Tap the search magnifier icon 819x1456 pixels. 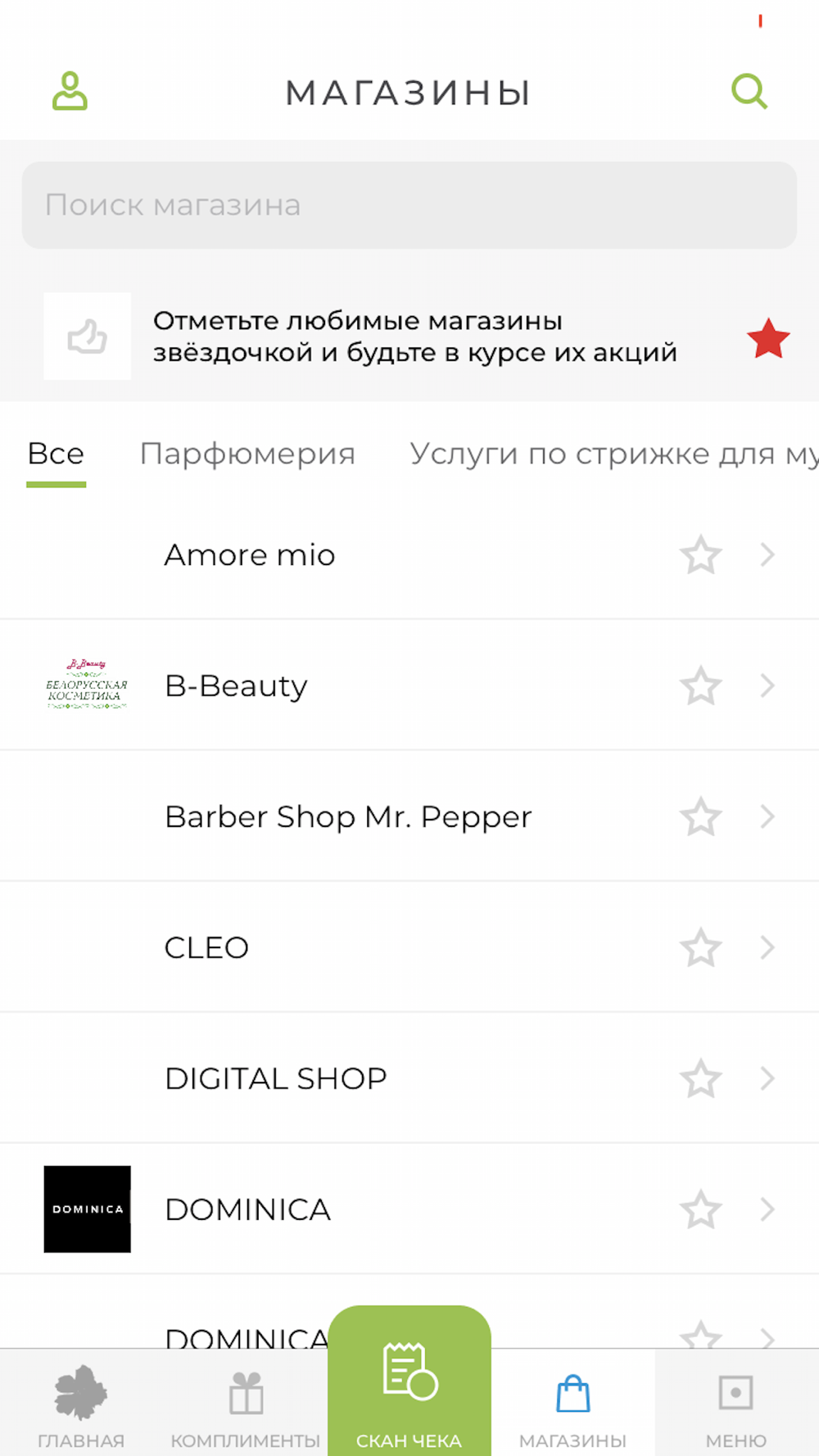pos(749,91)
